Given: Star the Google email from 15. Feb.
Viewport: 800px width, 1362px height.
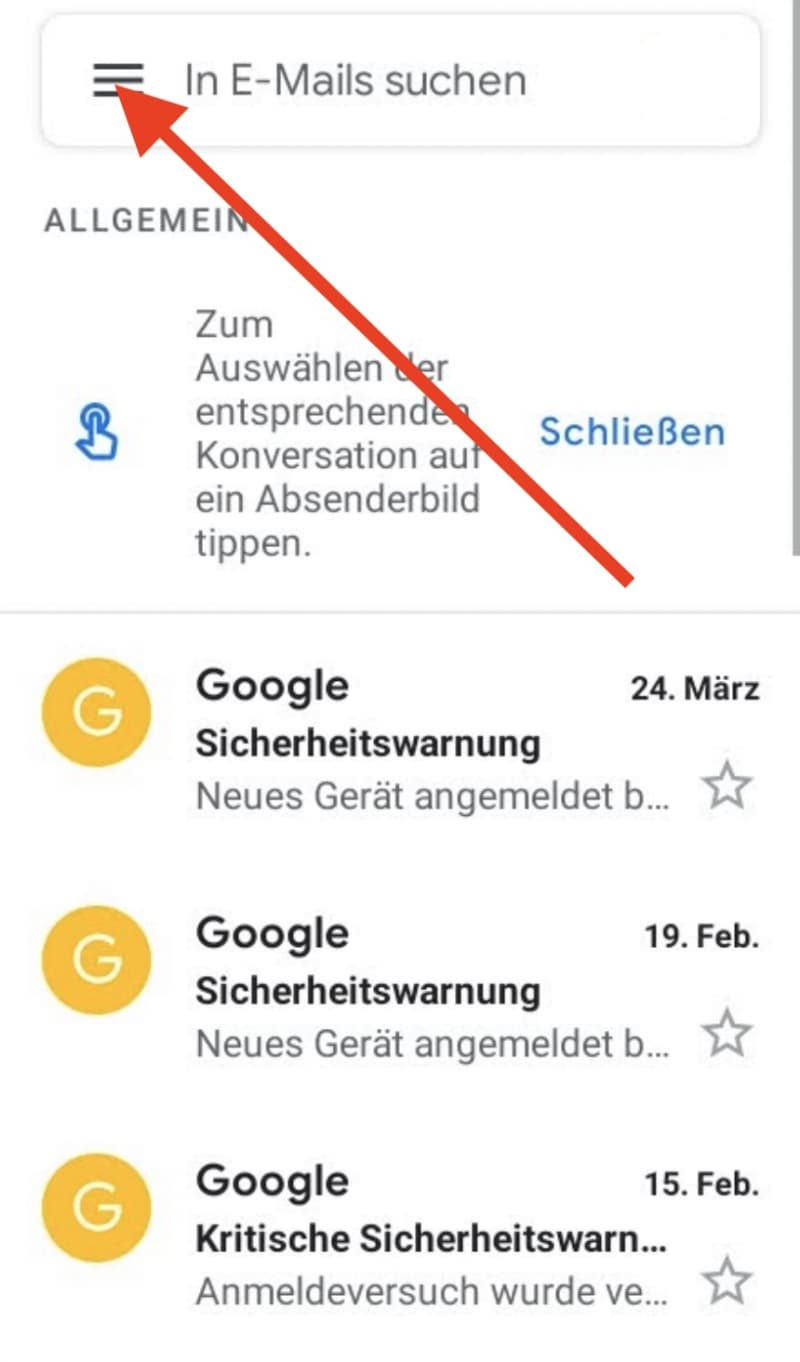Looking at the screenshot, I should pos(726,1282).
